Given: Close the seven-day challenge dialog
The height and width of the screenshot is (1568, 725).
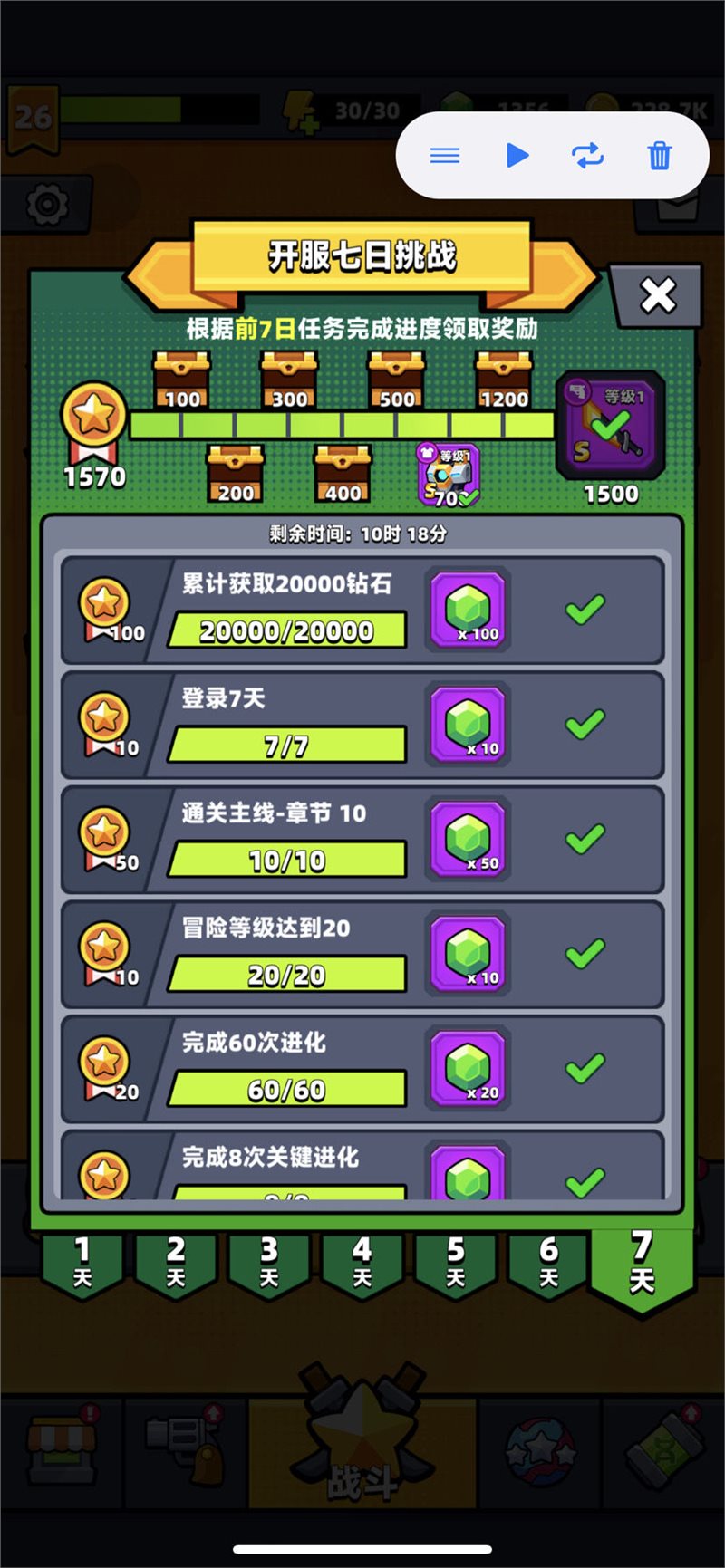Looking at the screenshot, I should [x=657, y=295].
